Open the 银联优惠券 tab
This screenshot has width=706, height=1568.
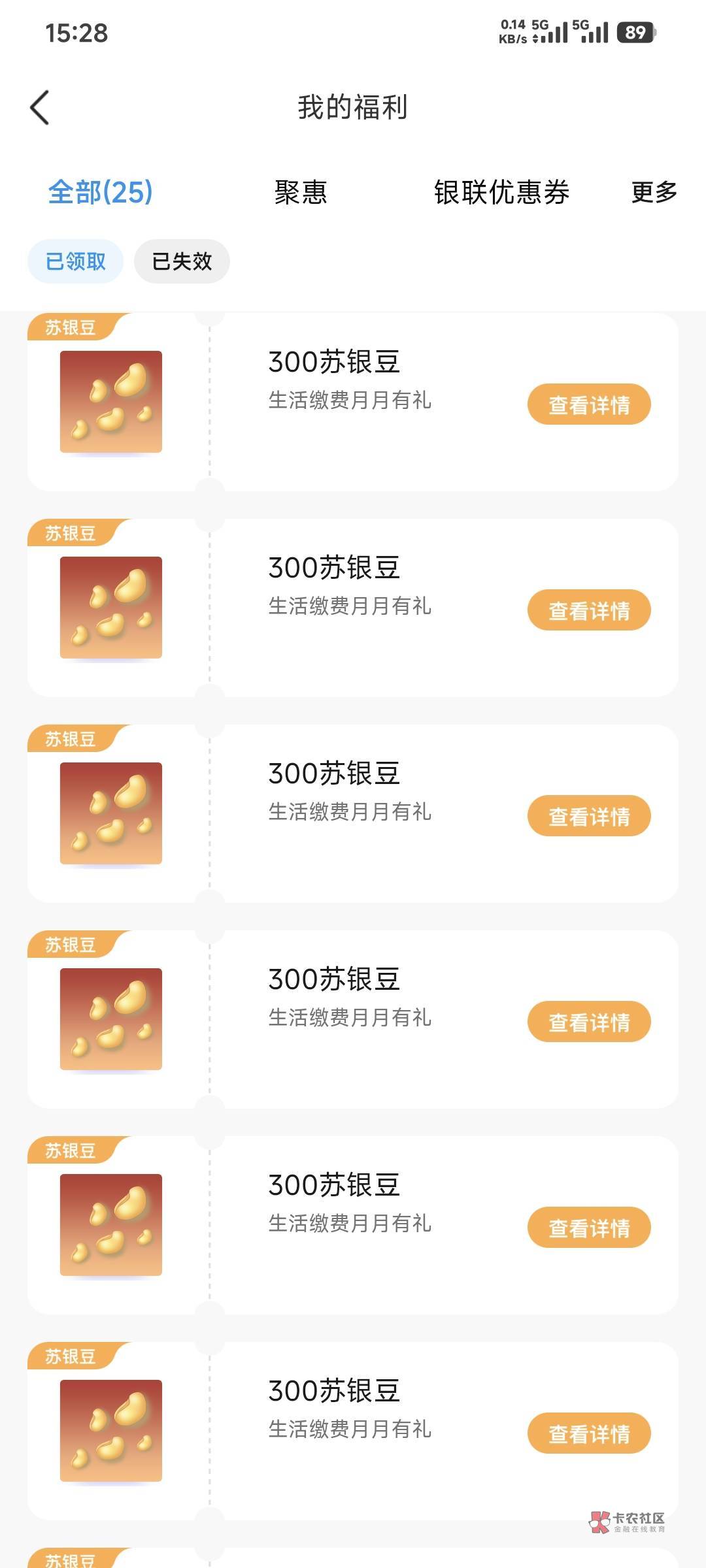(x=501, y=192)
